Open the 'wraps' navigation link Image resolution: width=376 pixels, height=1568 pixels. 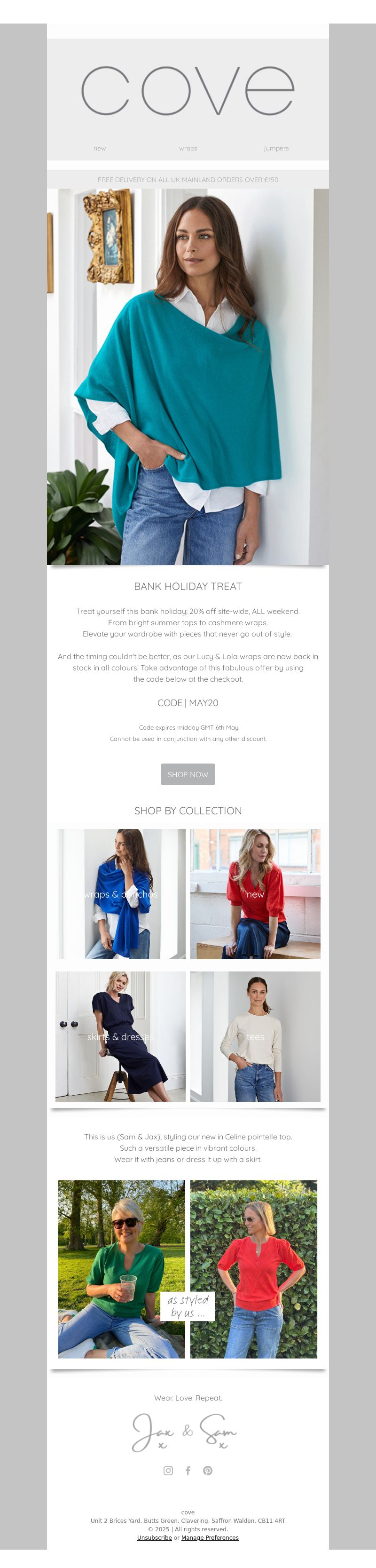(188, 149)
